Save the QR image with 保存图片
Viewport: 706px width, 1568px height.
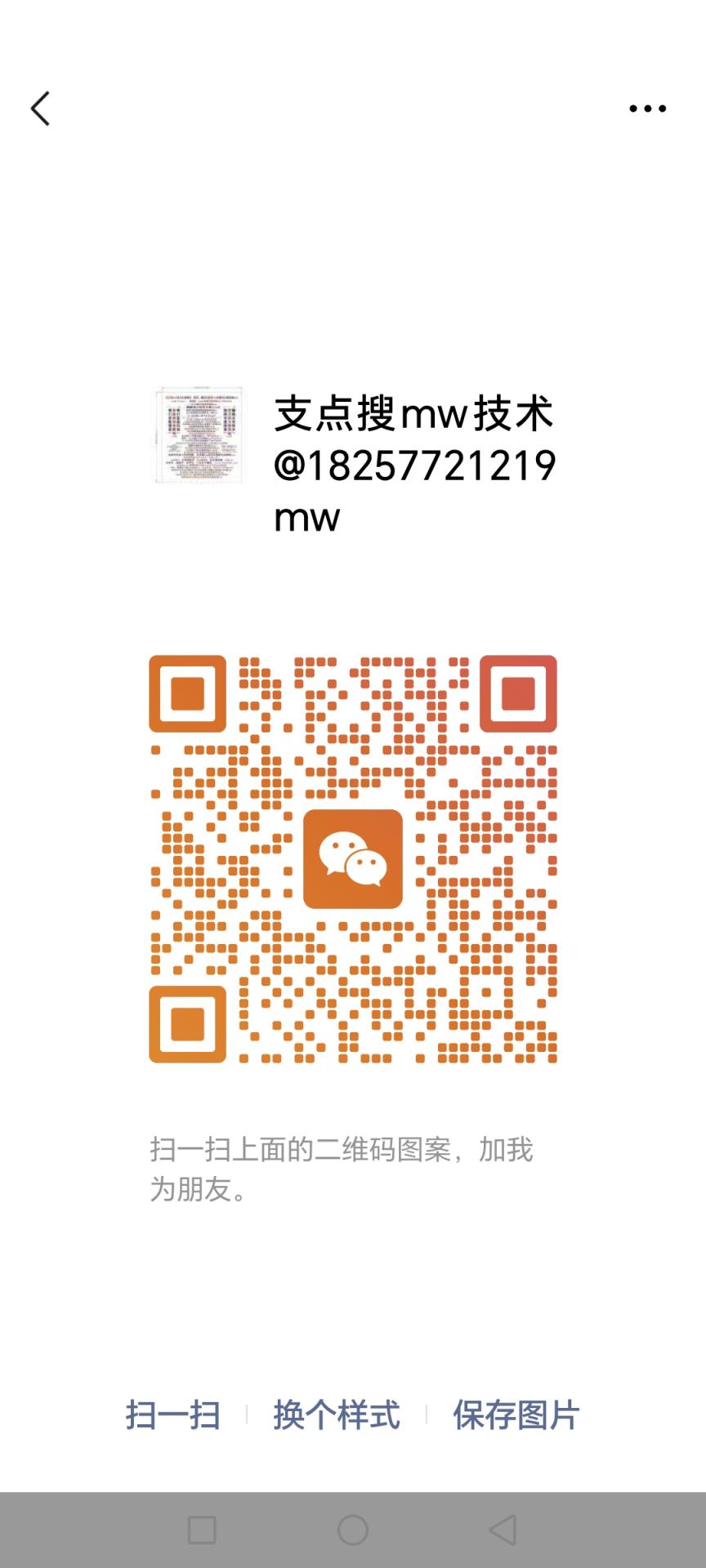pyautogui.click(x=516, y=1415)
